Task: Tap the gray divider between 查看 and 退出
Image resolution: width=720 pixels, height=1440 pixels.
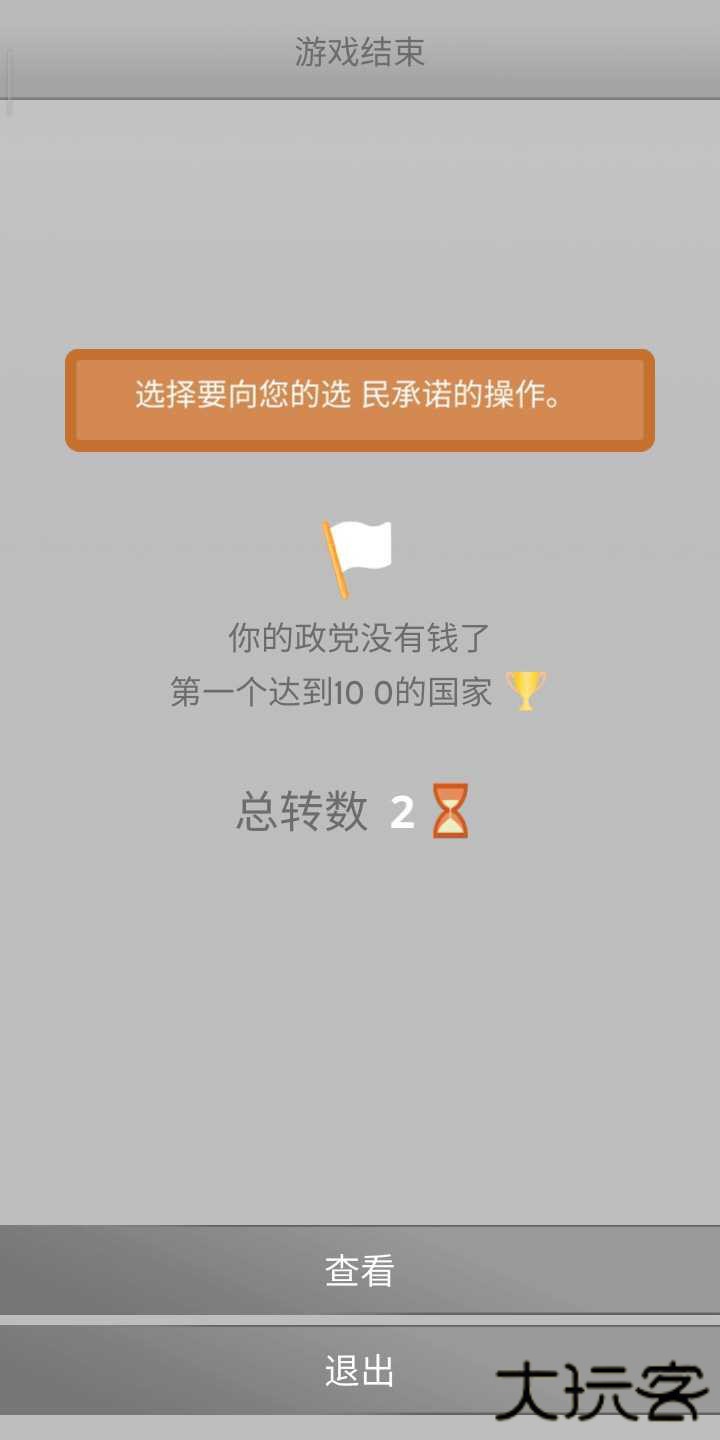Action: [359, 1320]
